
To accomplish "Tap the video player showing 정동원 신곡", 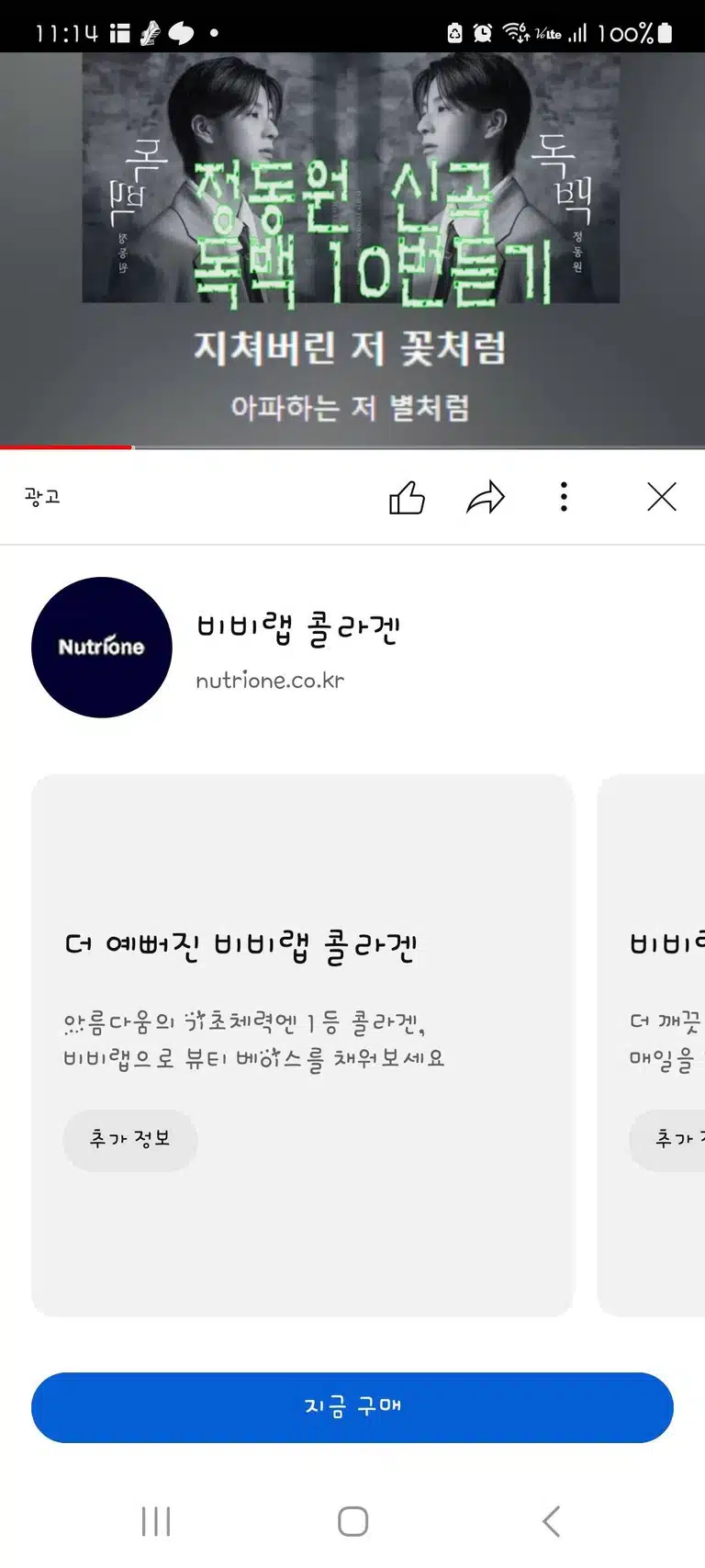I will tap(352, 249).
